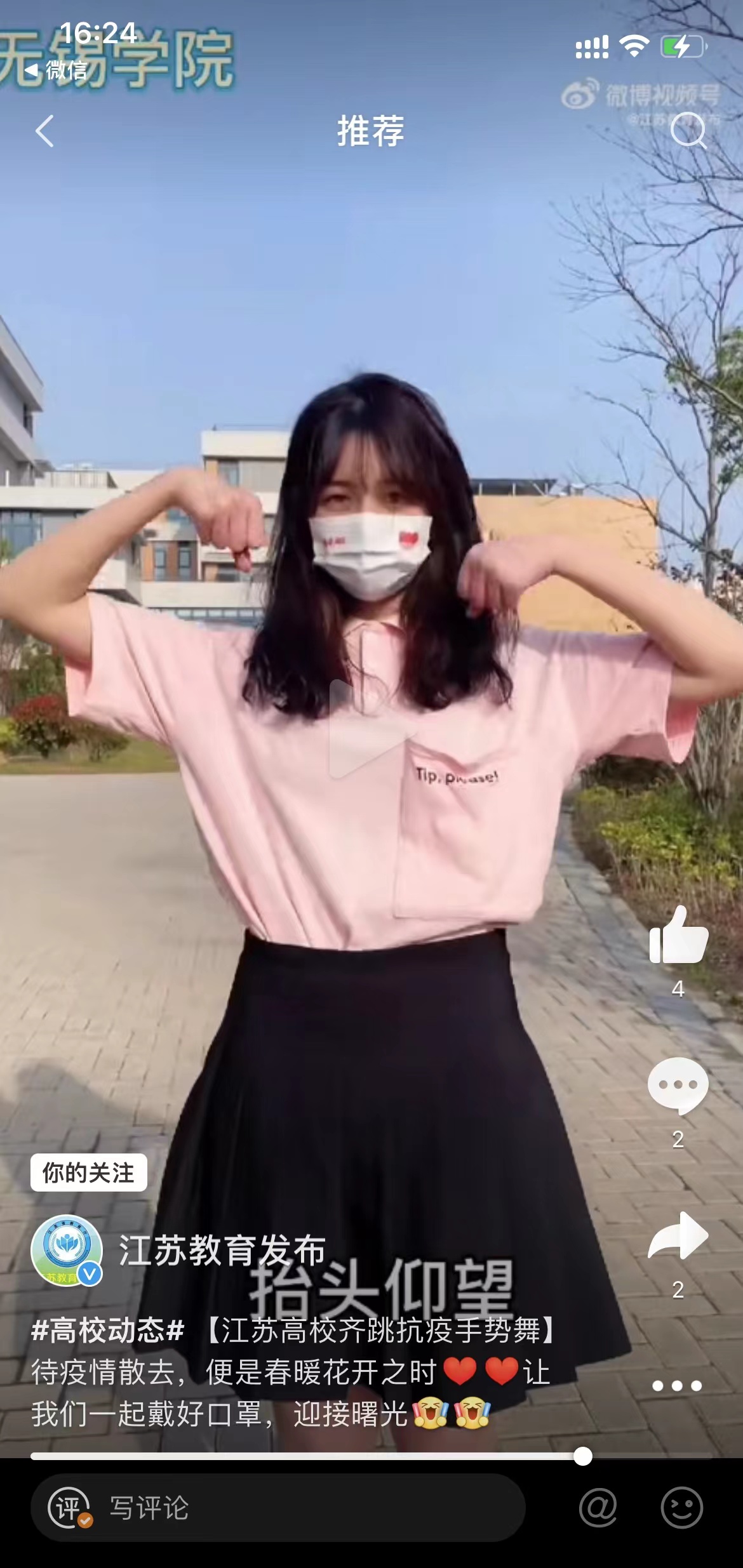The height and width of the screenshot is (1568, 743).
Task: Open the #高校动态# hashtag topic
Action: [108, 1330]
